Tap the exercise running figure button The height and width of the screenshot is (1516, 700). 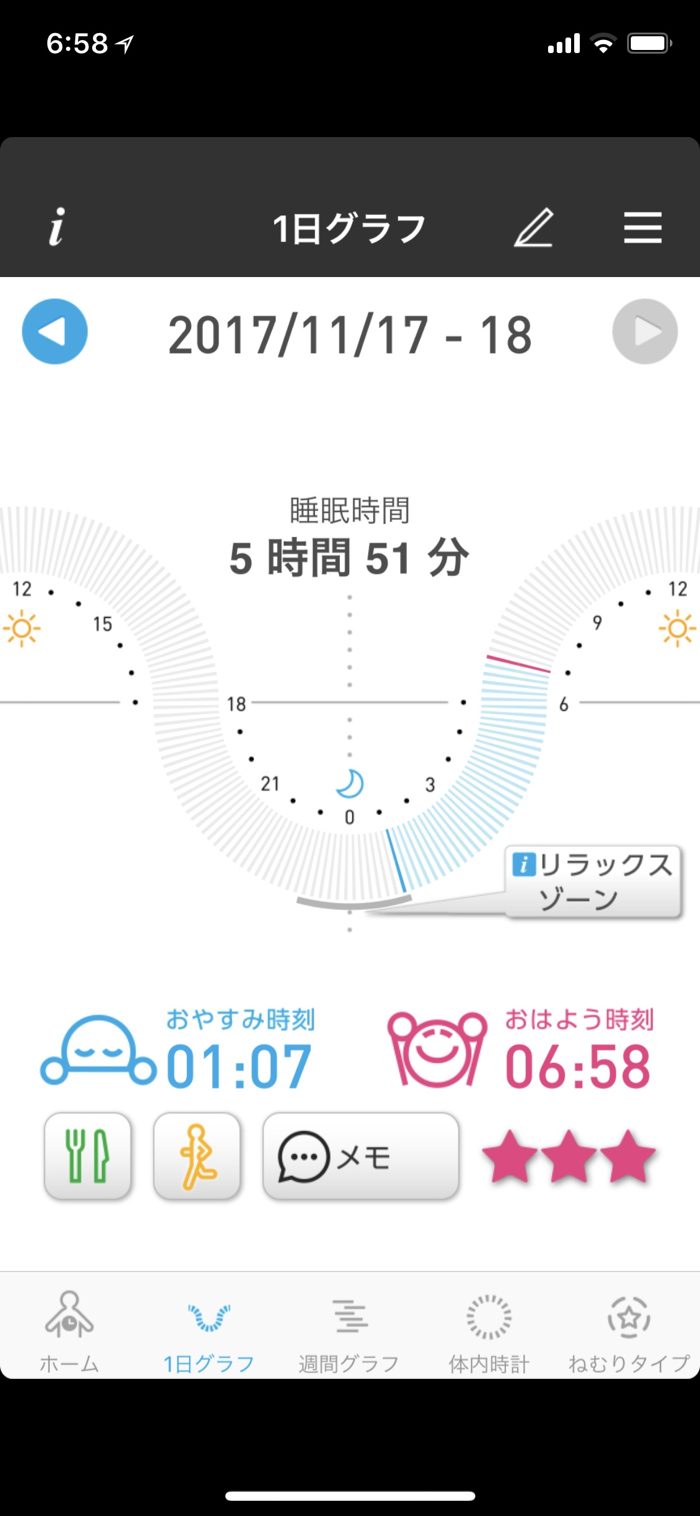point(197,1156)
